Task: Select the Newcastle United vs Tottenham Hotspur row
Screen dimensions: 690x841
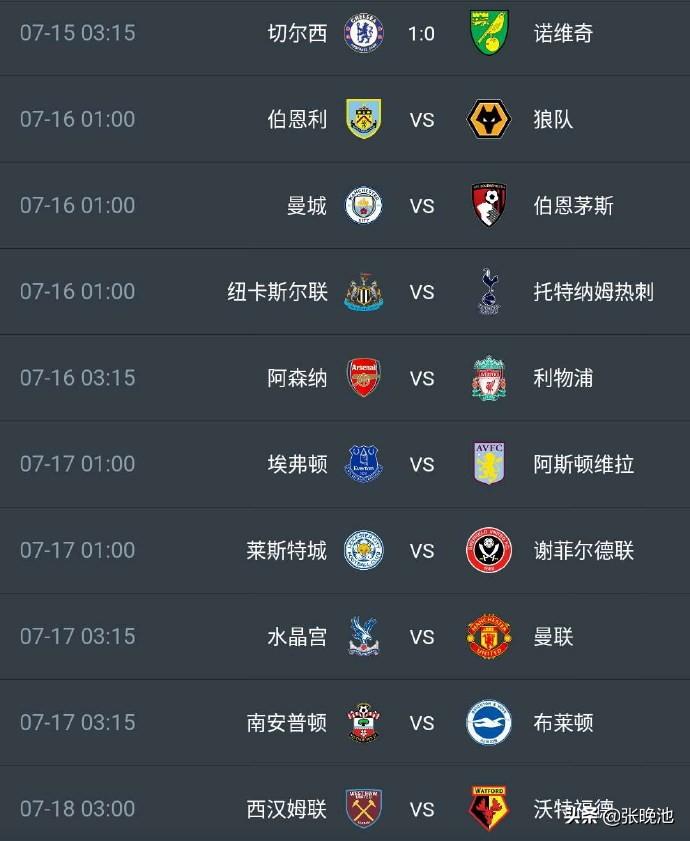Action: coord(421,292)
